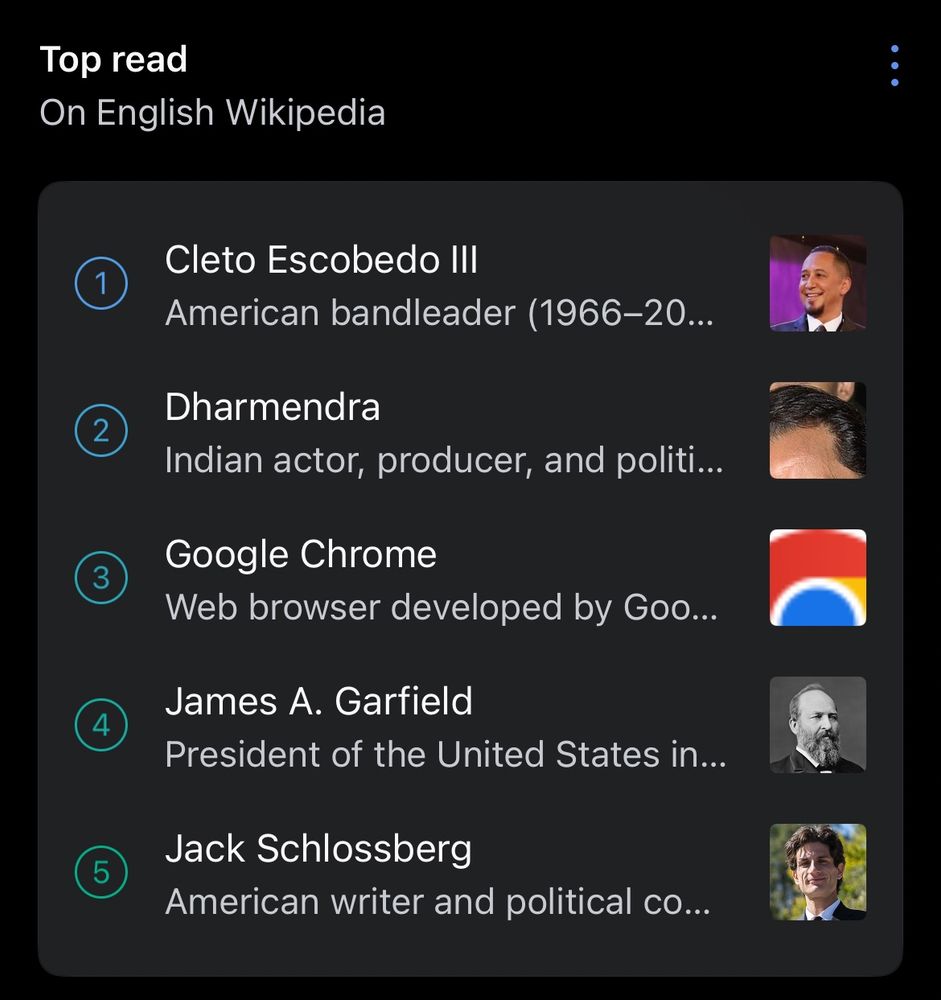This screenshot has height=1000, width=941.
Task: Click the number 1 rank badge
Action: 100,283
